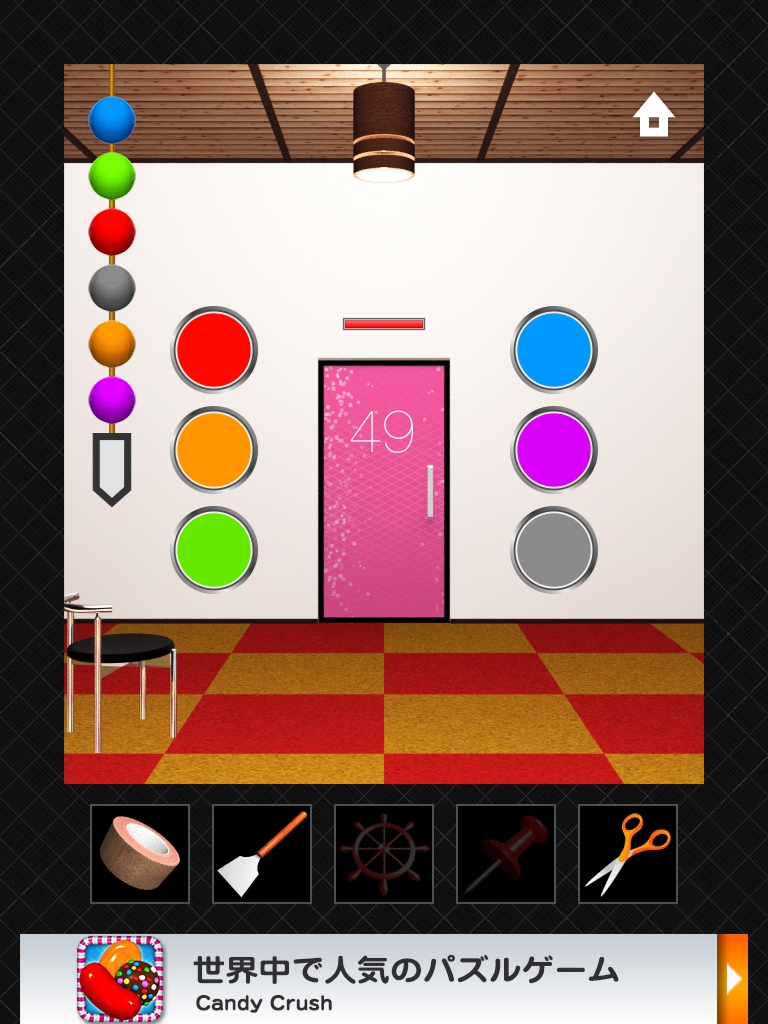Tap the orange circle button

click(214, 450)
